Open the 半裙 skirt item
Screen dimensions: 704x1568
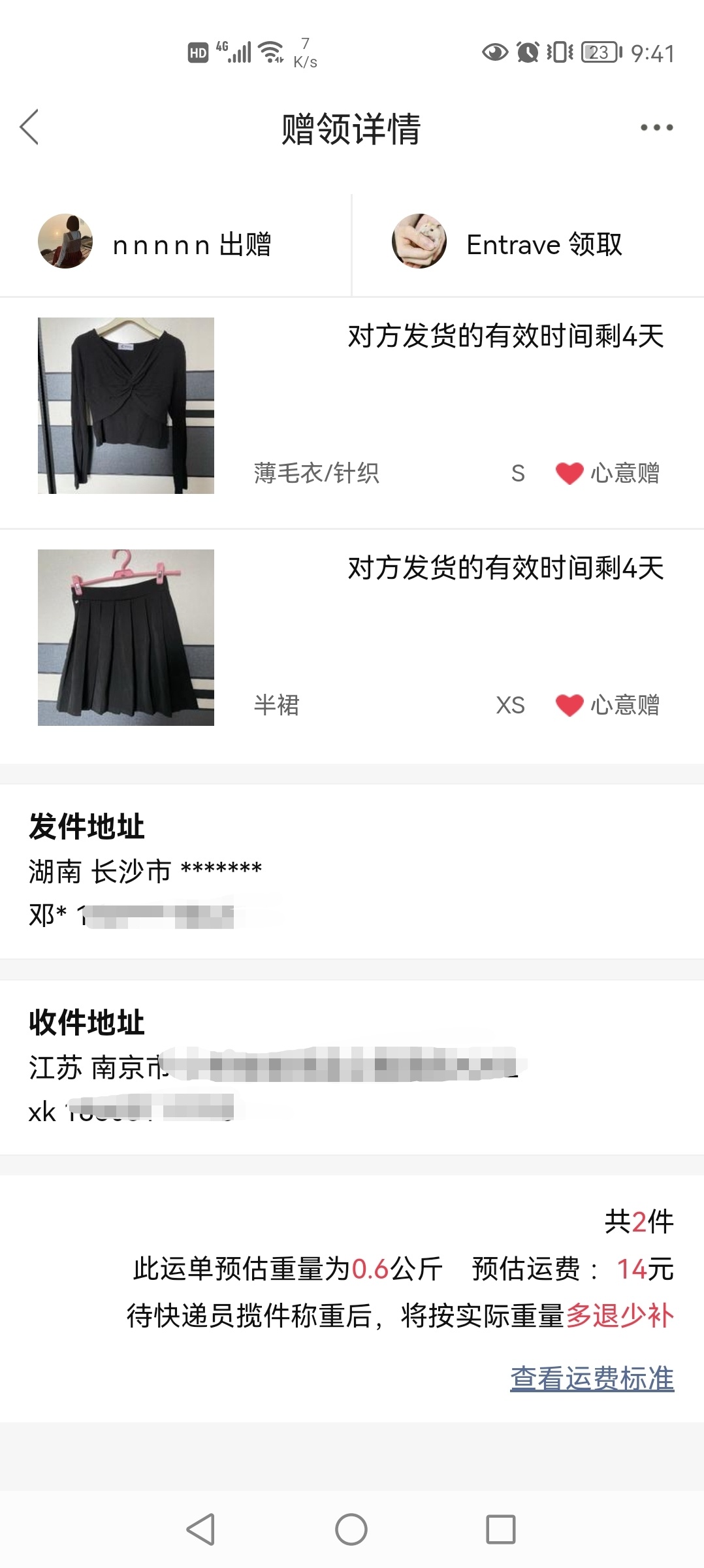(126, 638)
